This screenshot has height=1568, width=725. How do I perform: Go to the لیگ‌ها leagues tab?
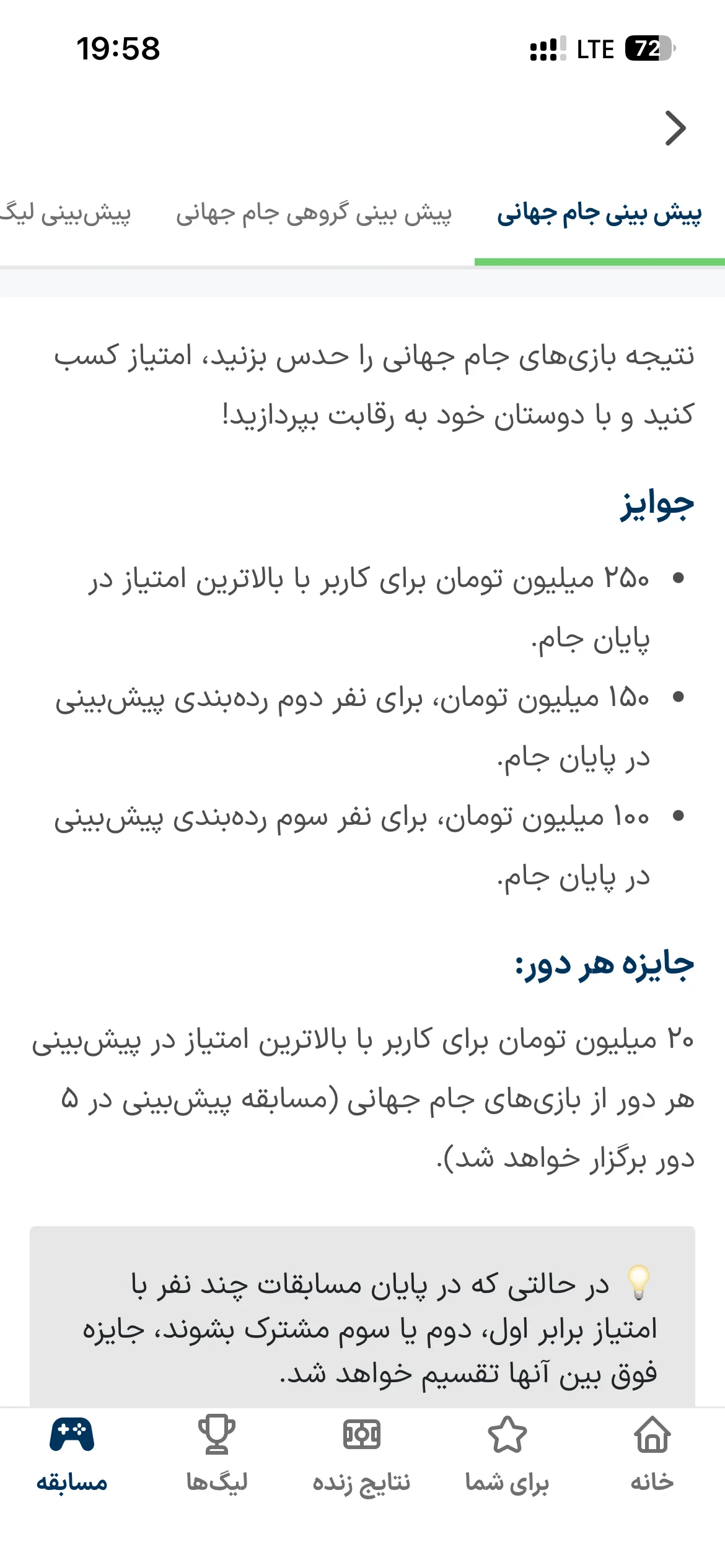(x=217, y=1454)
